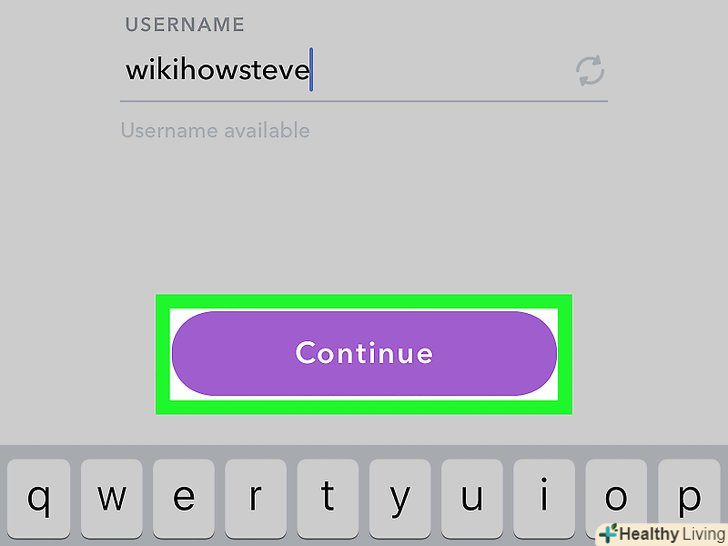
Task: Tap the purple Continue button
Action: point(364,353)
